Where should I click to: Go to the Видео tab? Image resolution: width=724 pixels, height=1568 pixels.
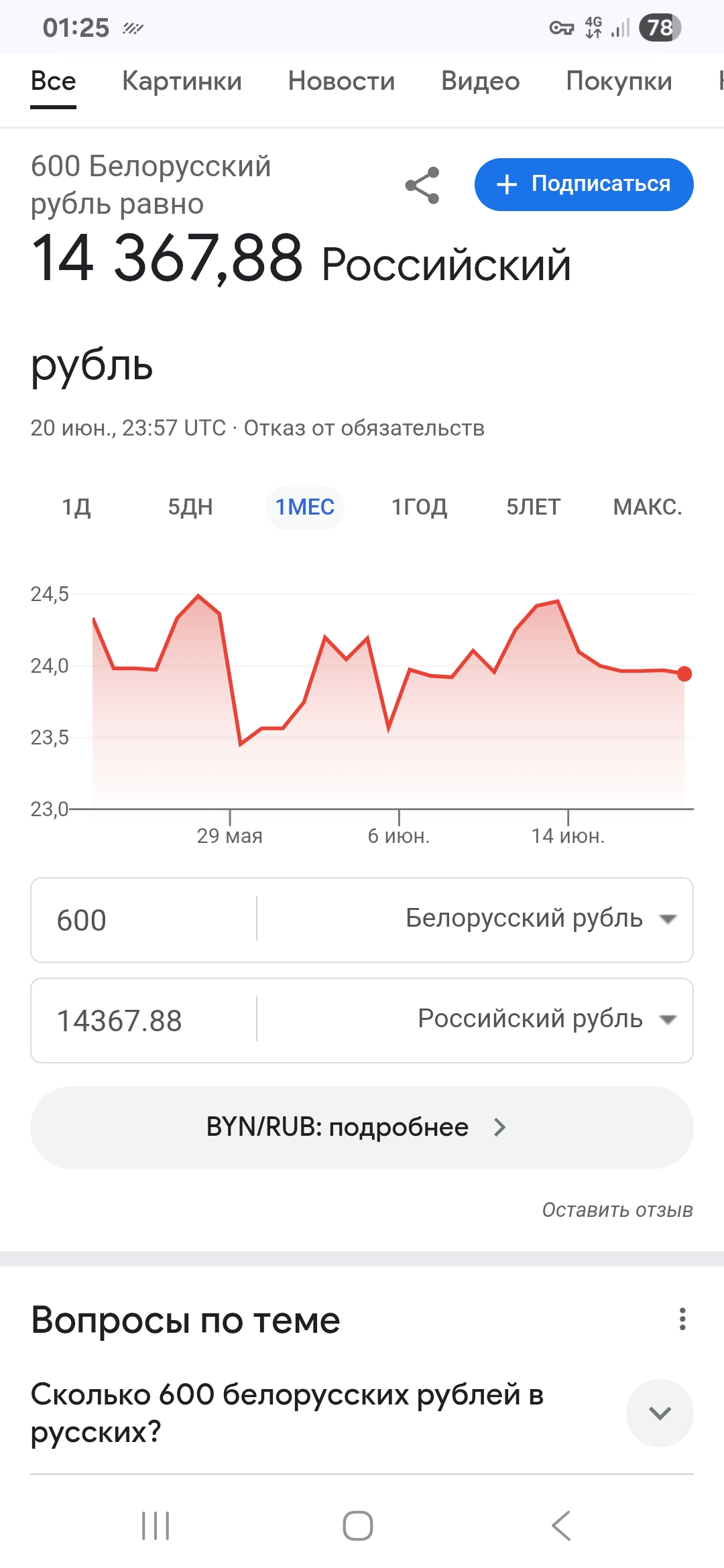point(480,82)
